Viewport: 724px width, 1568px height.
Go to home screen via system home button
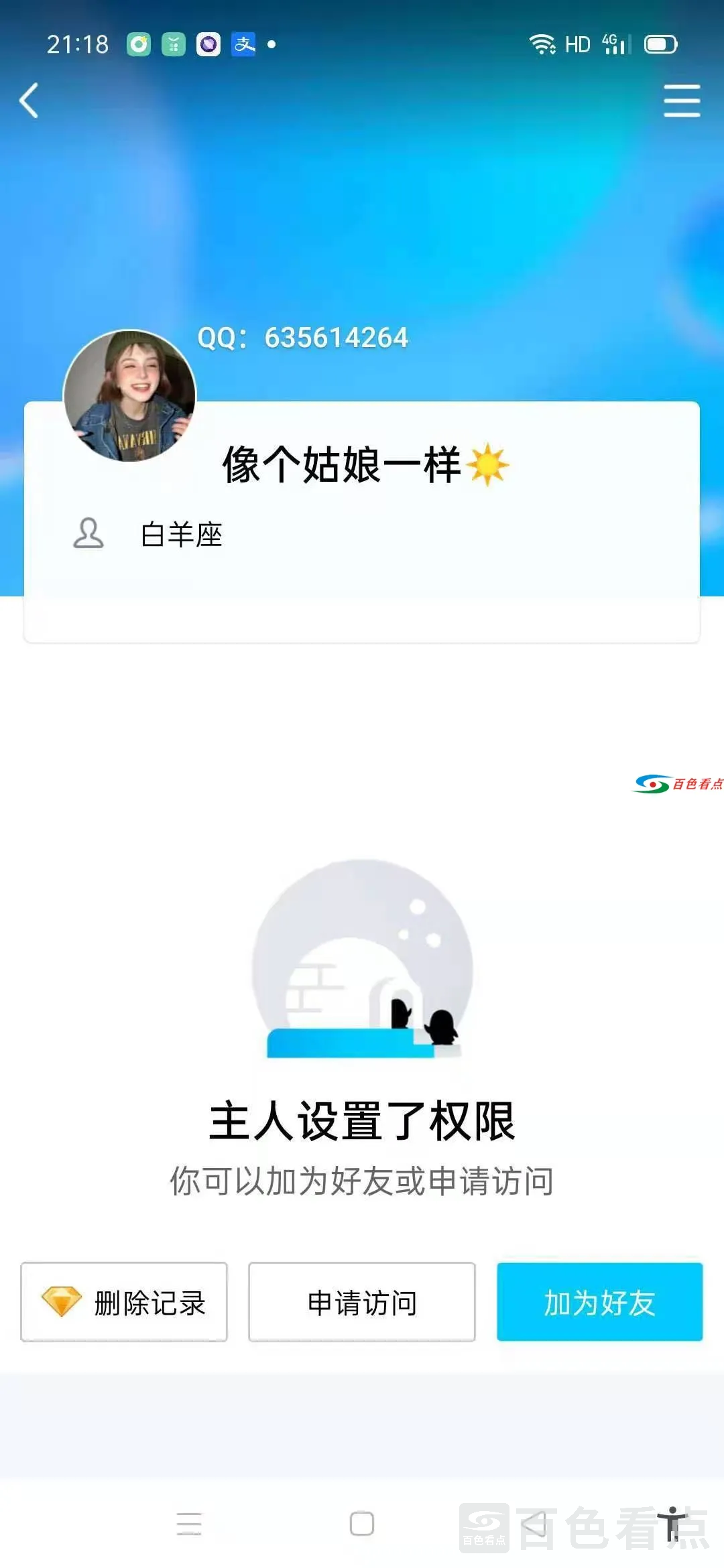[362, 1523]
